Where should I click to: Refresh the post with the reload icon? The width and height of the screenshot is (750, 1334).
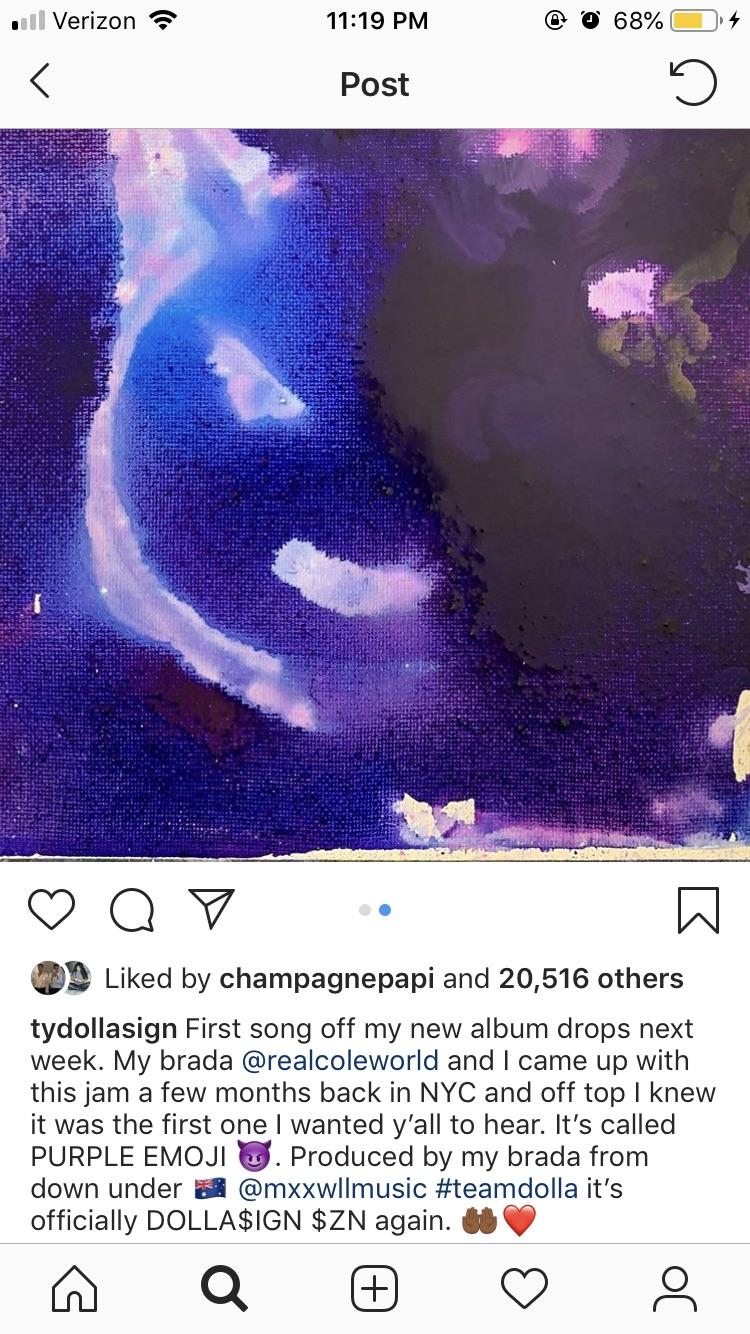[x=692, y=83]
